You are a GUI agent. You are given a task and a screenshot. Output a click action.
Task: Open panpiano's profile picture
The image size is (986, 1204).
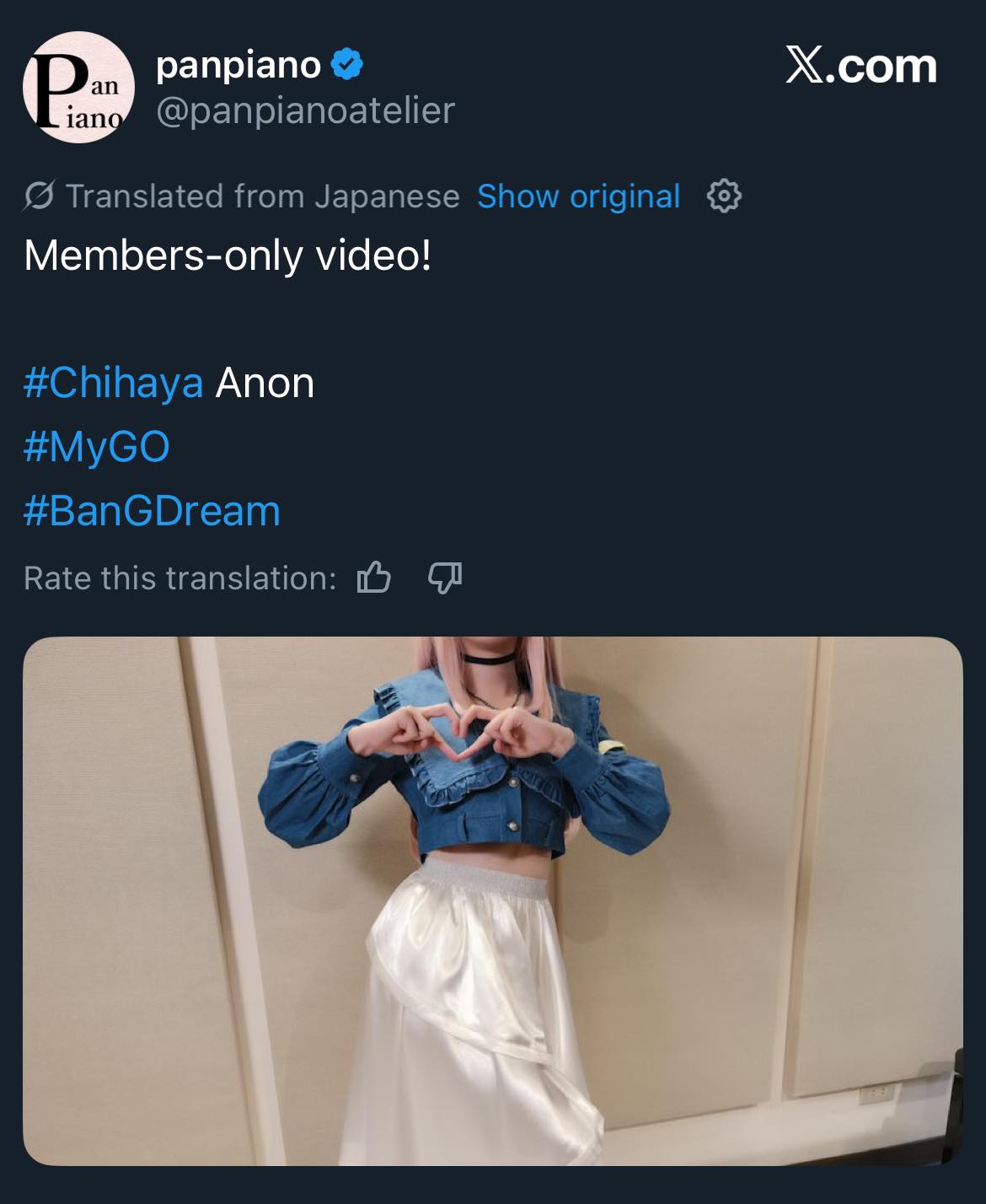pos(78,87)
